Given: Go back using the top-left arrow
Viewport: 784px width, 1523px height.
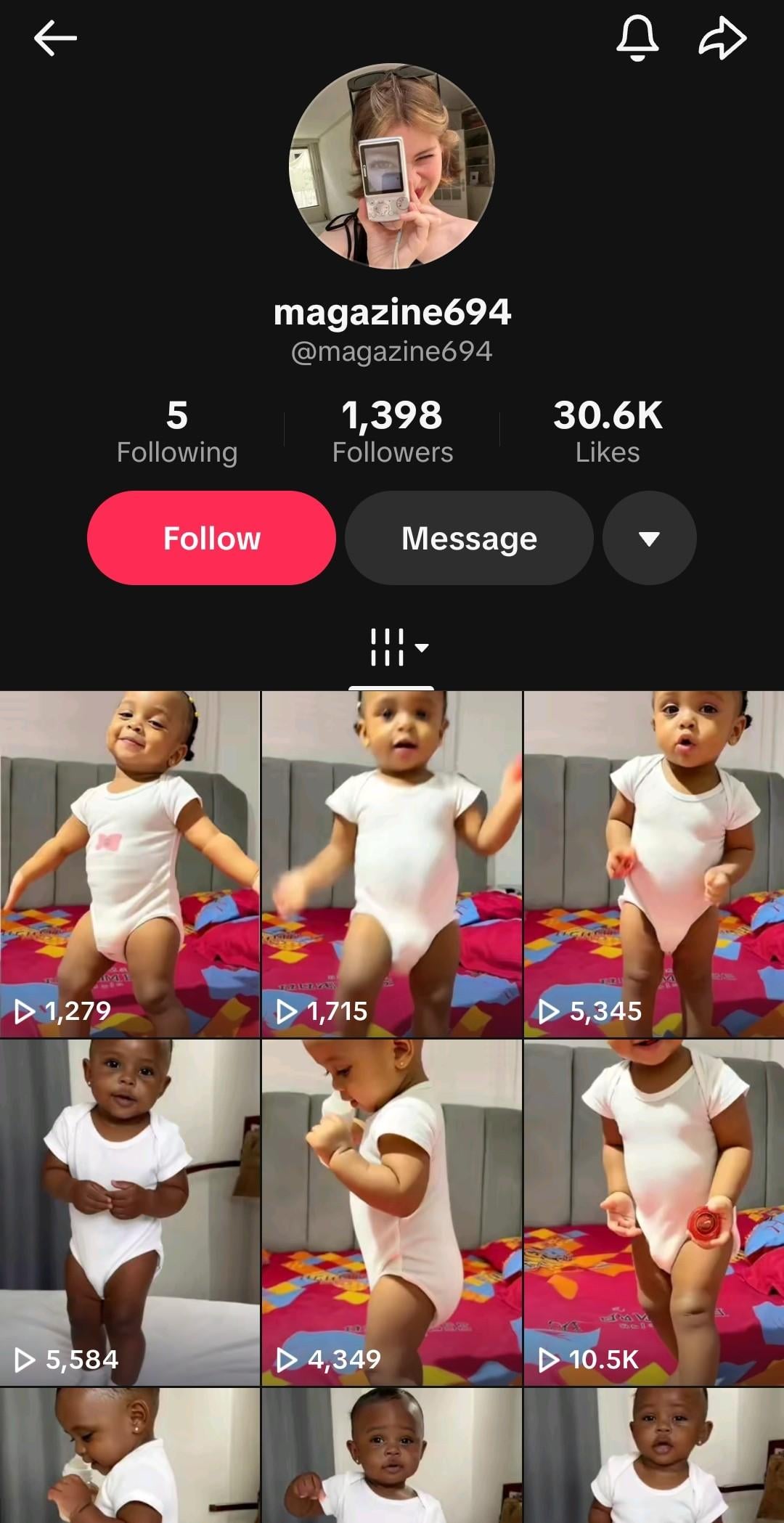Looking at the screenshot, I should pyautogui.click(x=55, y=38).
